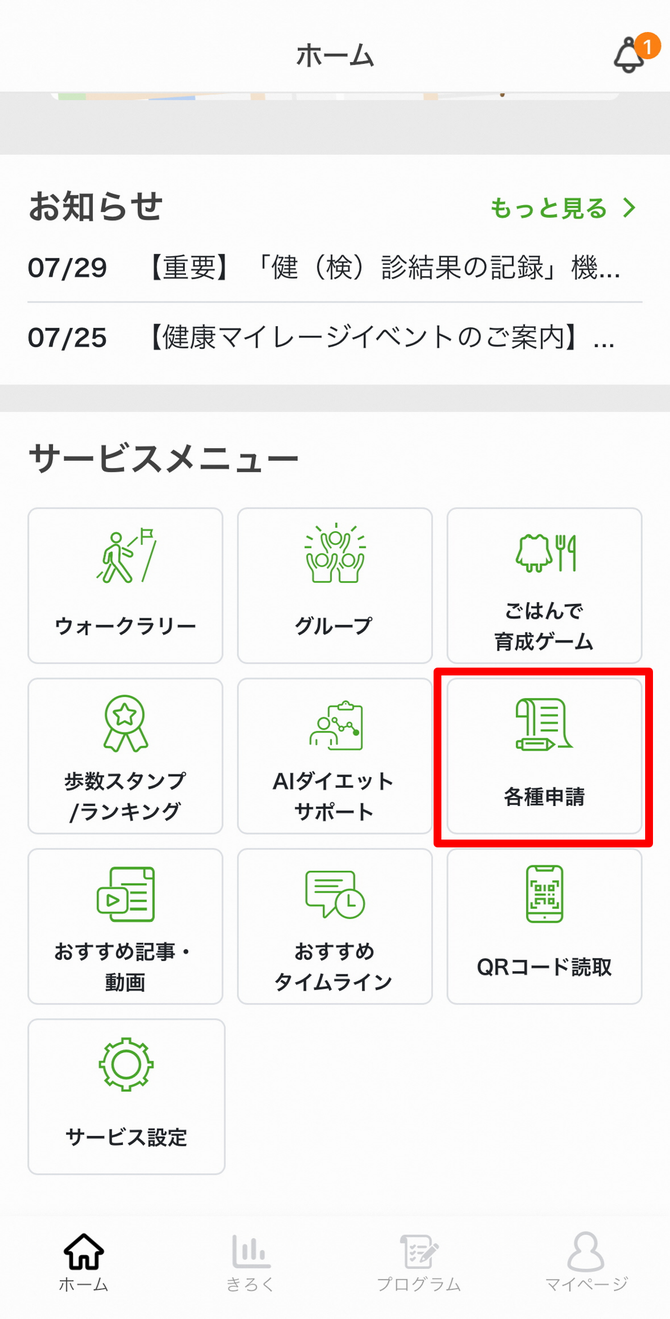Go to the ホーム tab
This screenshot has width=670, height=1319.
[83, 1262]
